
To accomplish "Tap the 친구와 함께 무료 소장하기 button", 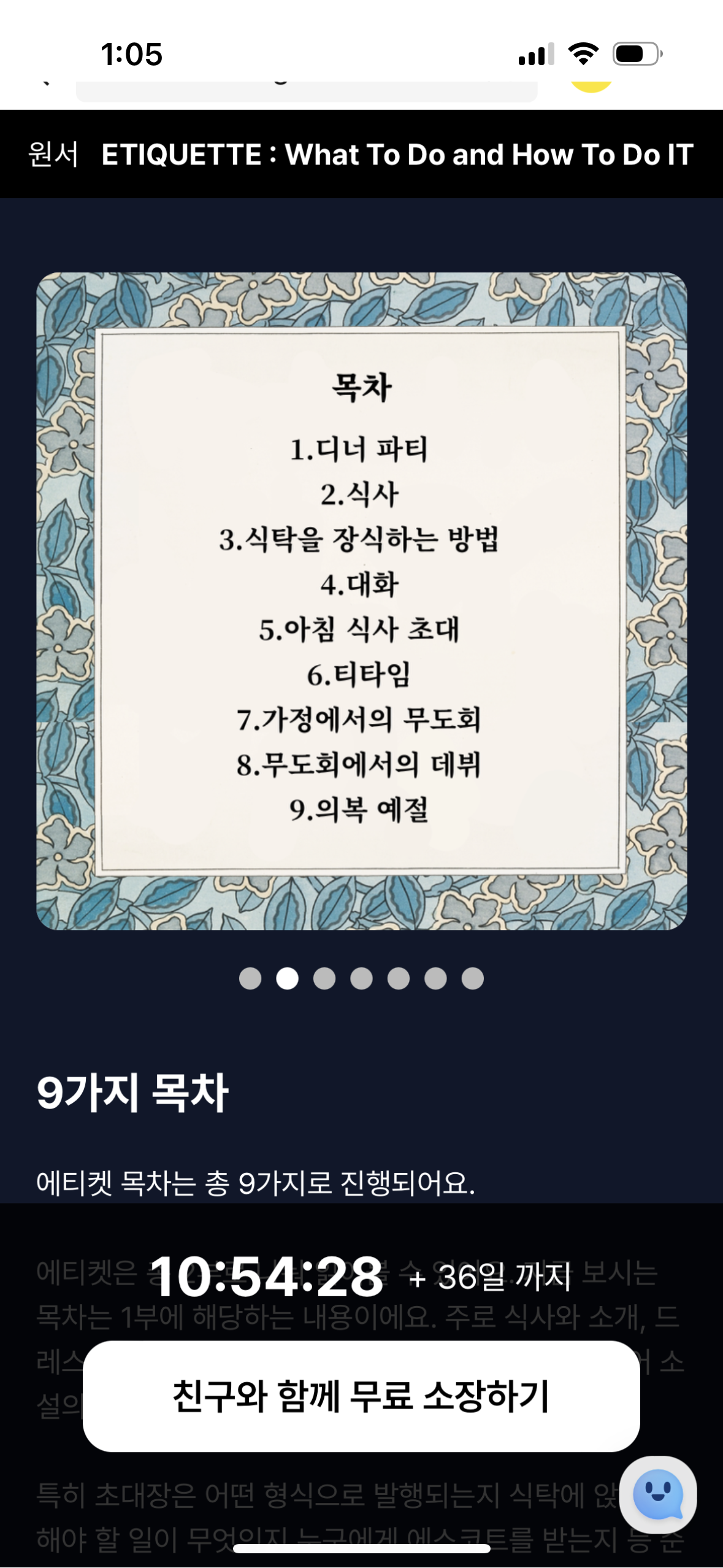I will pos(361,1396).
